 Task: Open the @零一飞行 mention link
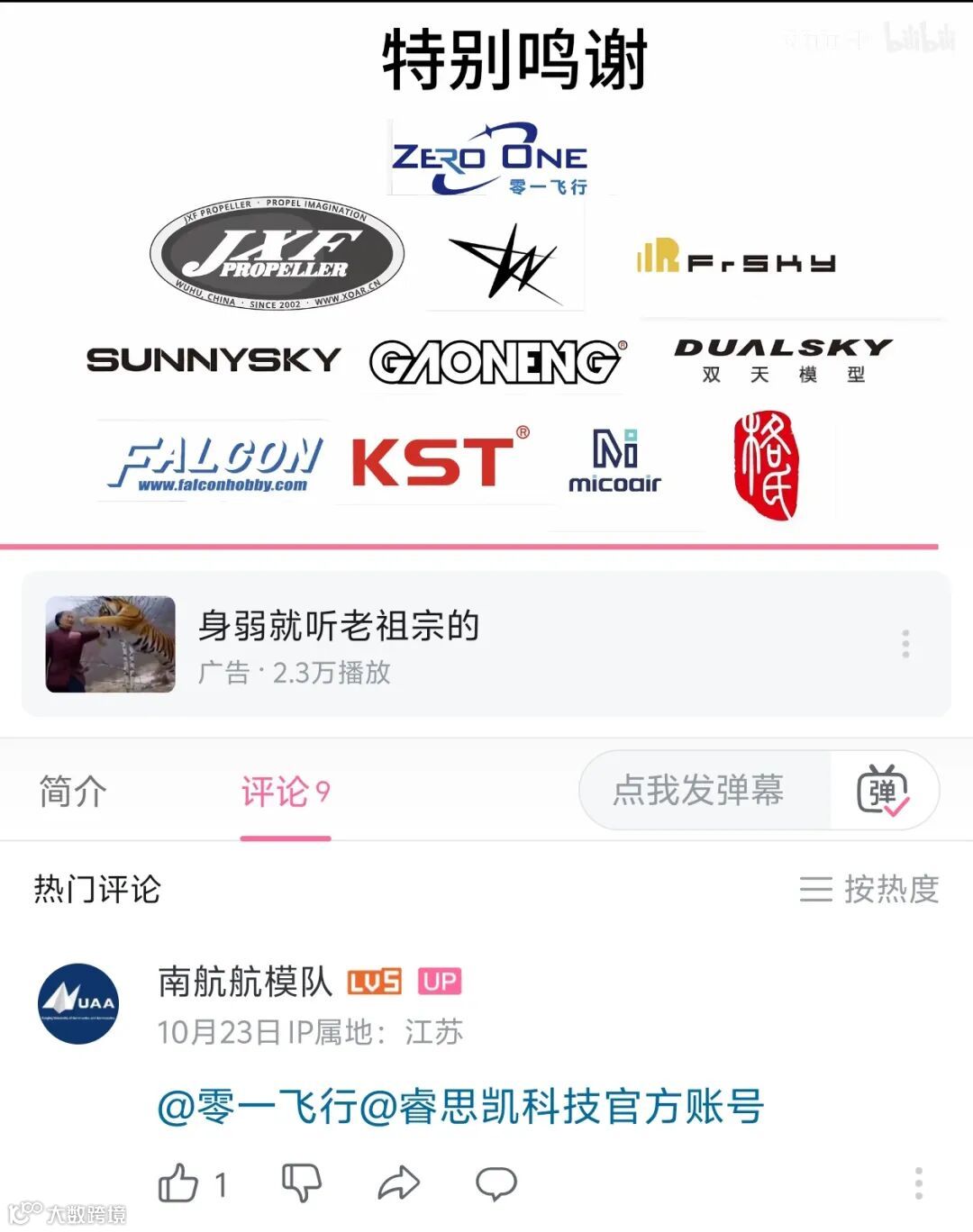(x=257, y=1107)
